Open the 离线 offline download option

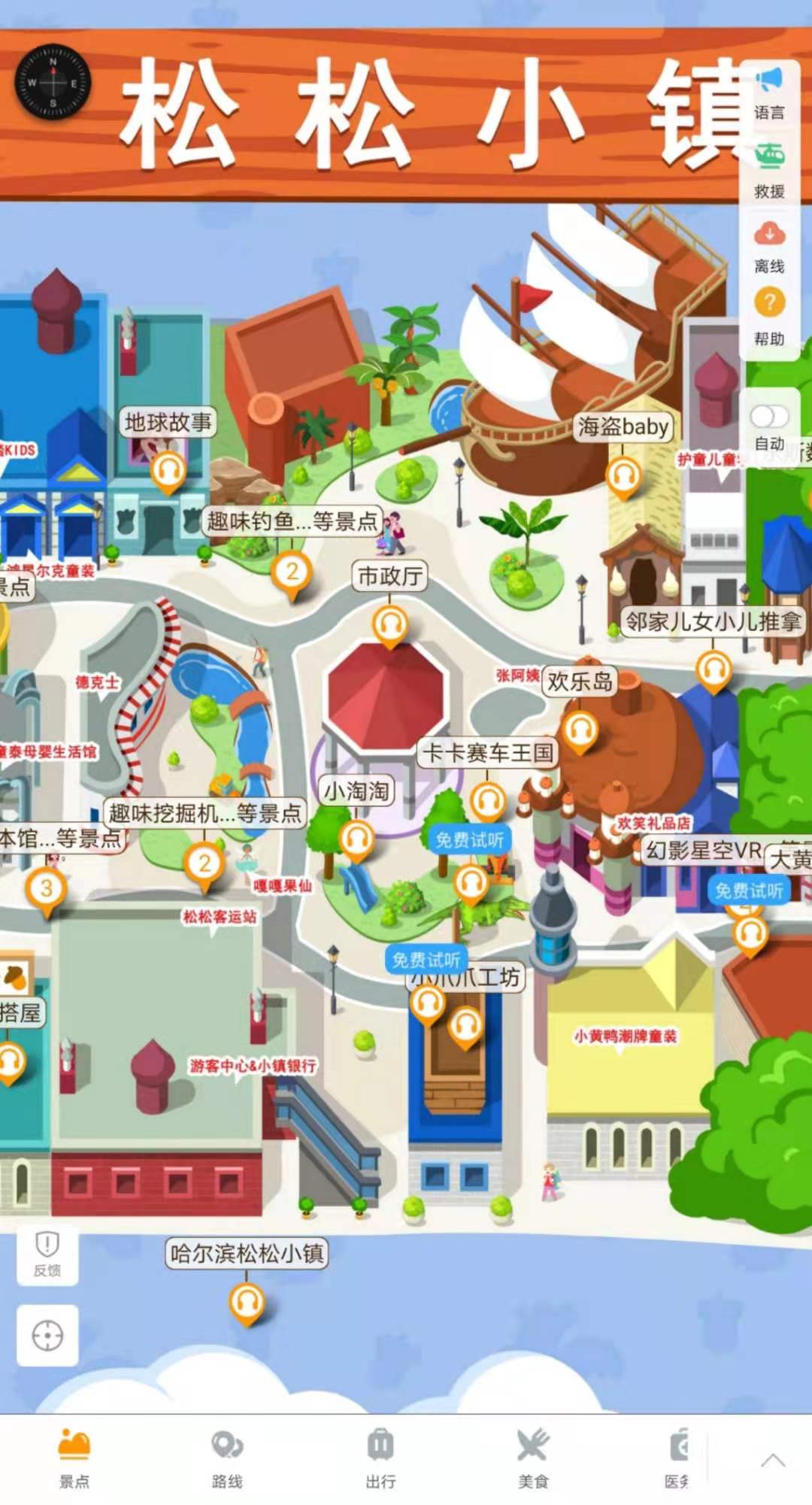click(x=769, y=245)
